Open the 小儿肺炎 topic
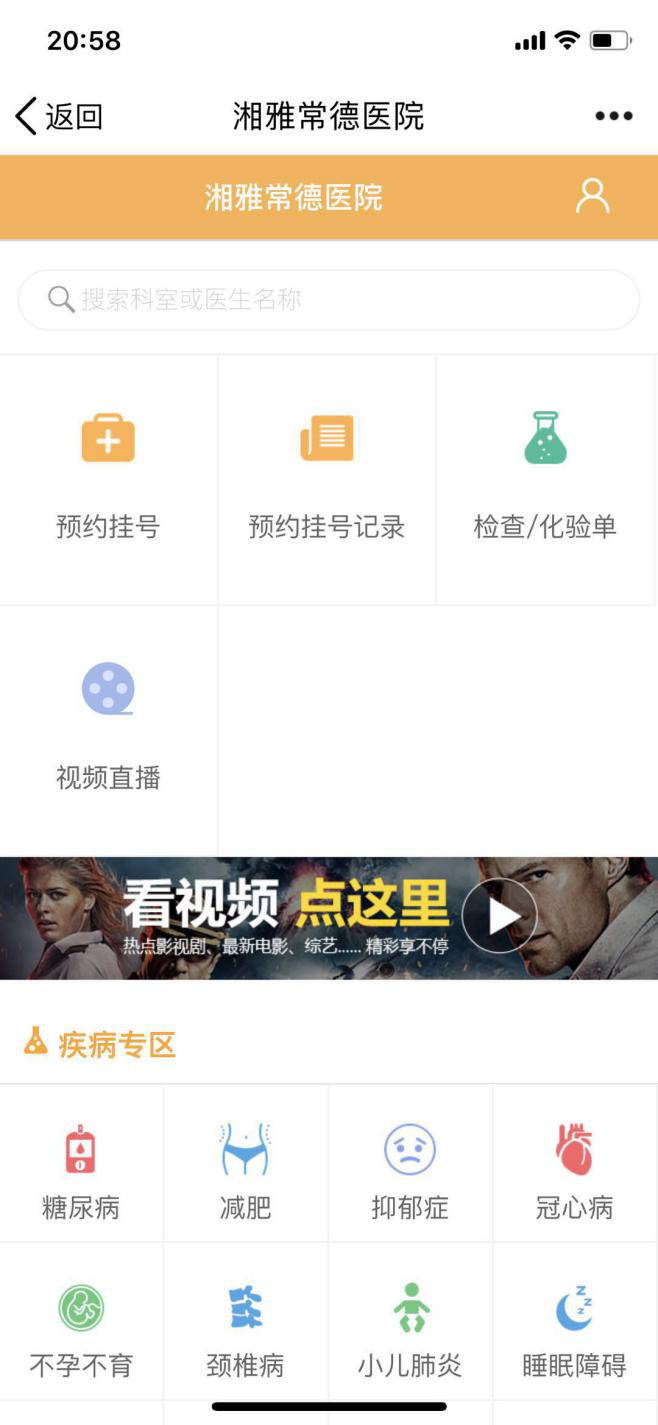 pyautogui.click(x=410, y=1324)
